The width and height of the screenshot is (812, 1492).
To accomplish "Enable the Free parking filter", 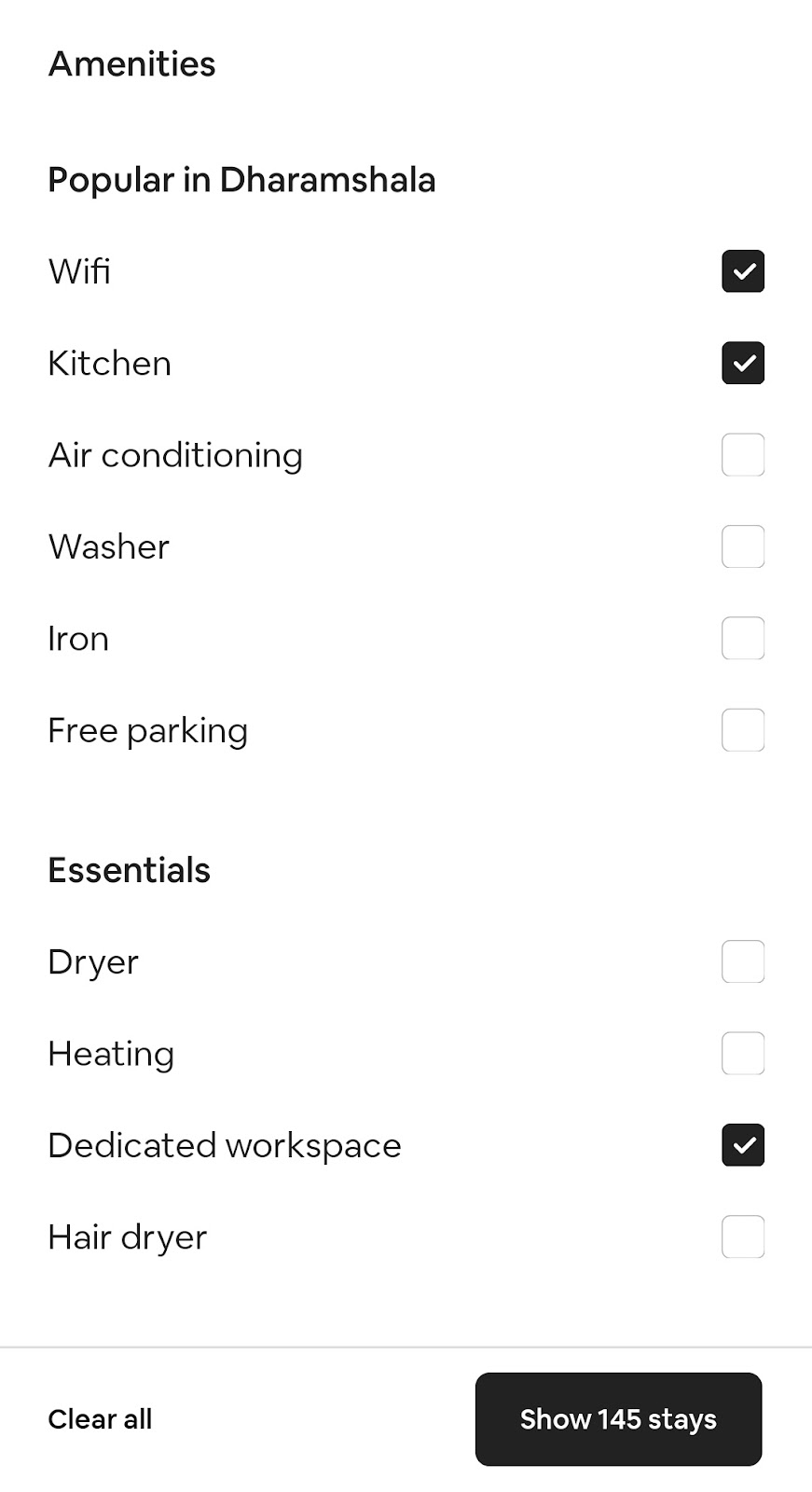I will coord(743,730).
